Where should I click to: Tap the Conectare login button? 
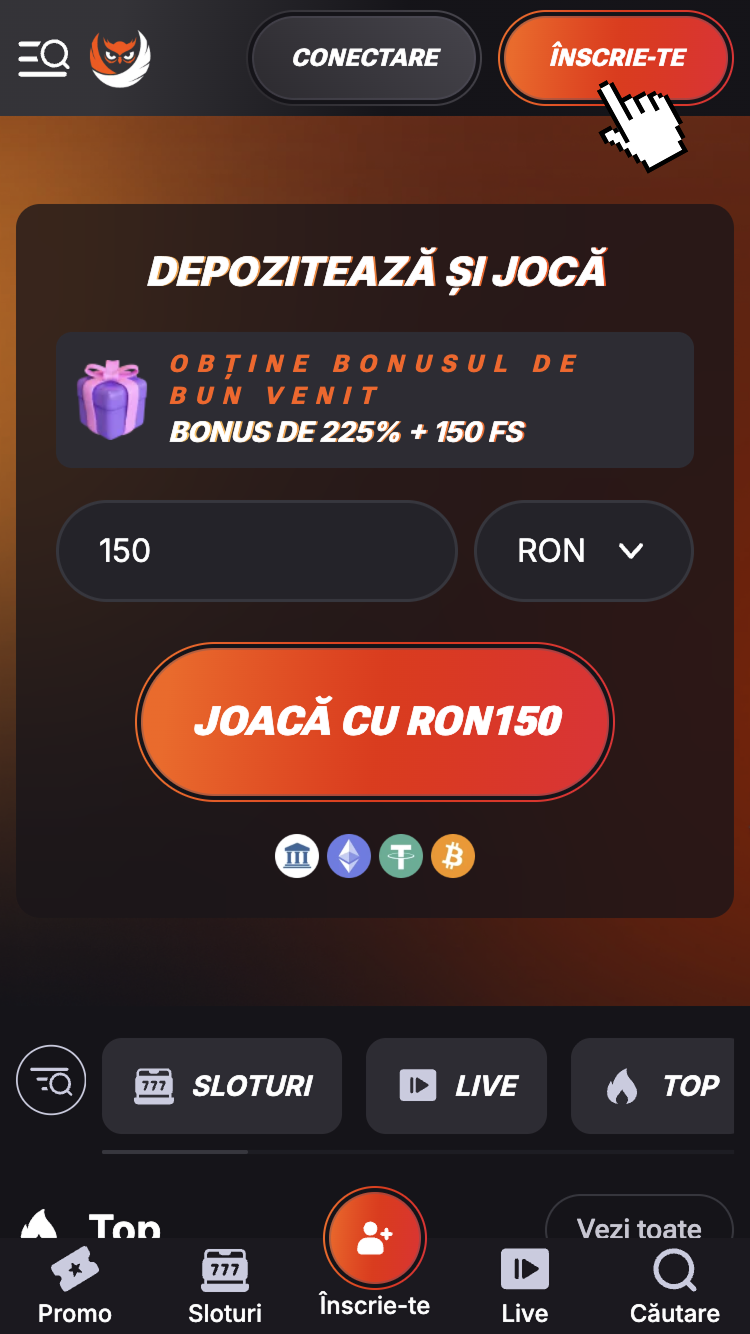tap(365, 58)
